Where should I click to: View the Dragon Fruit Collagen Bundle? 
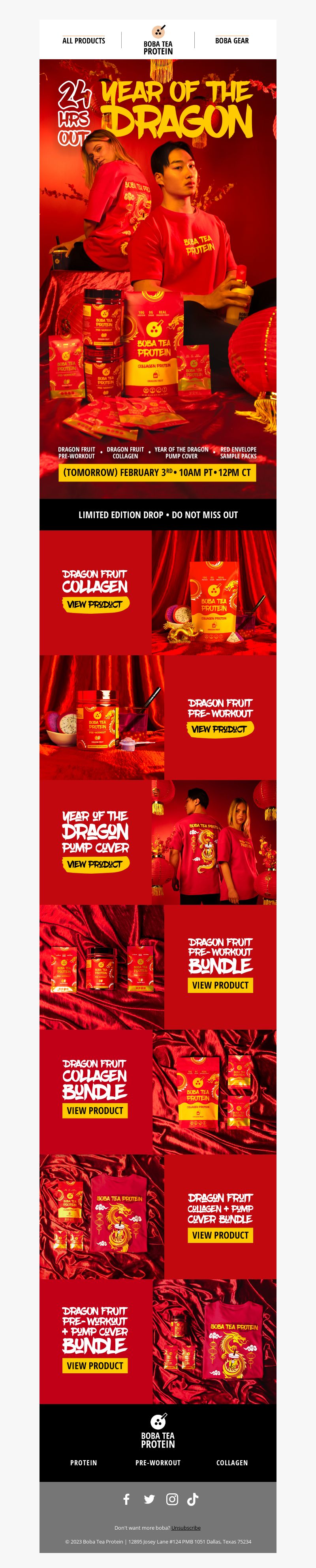tap(95, 1110)
